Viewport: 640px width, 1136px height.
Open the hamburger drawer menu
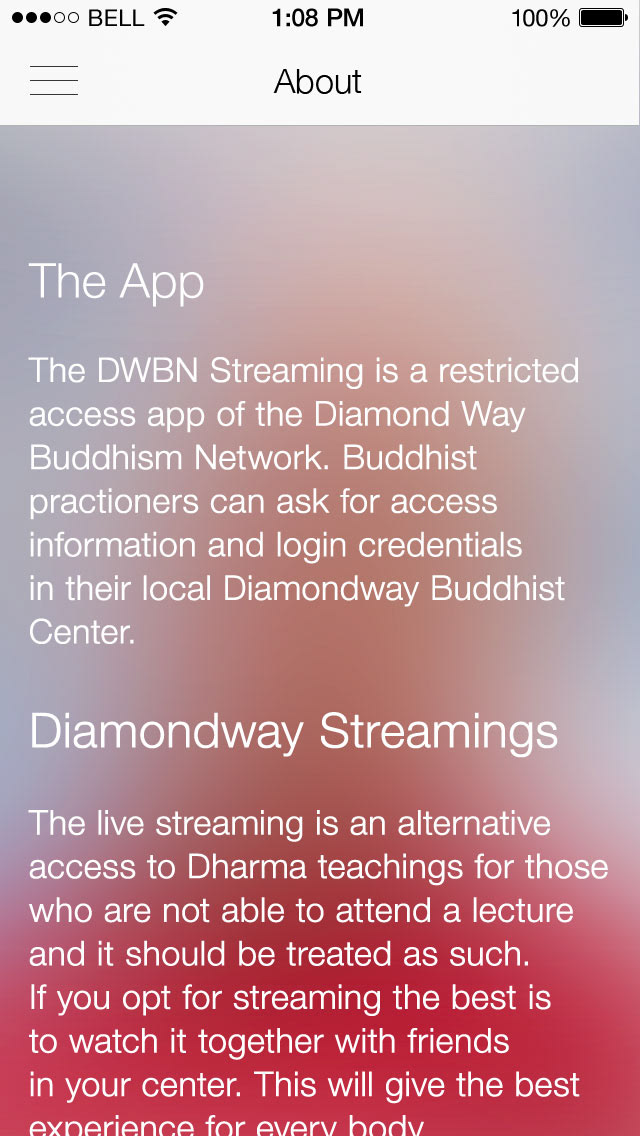(x=54, y=80)
